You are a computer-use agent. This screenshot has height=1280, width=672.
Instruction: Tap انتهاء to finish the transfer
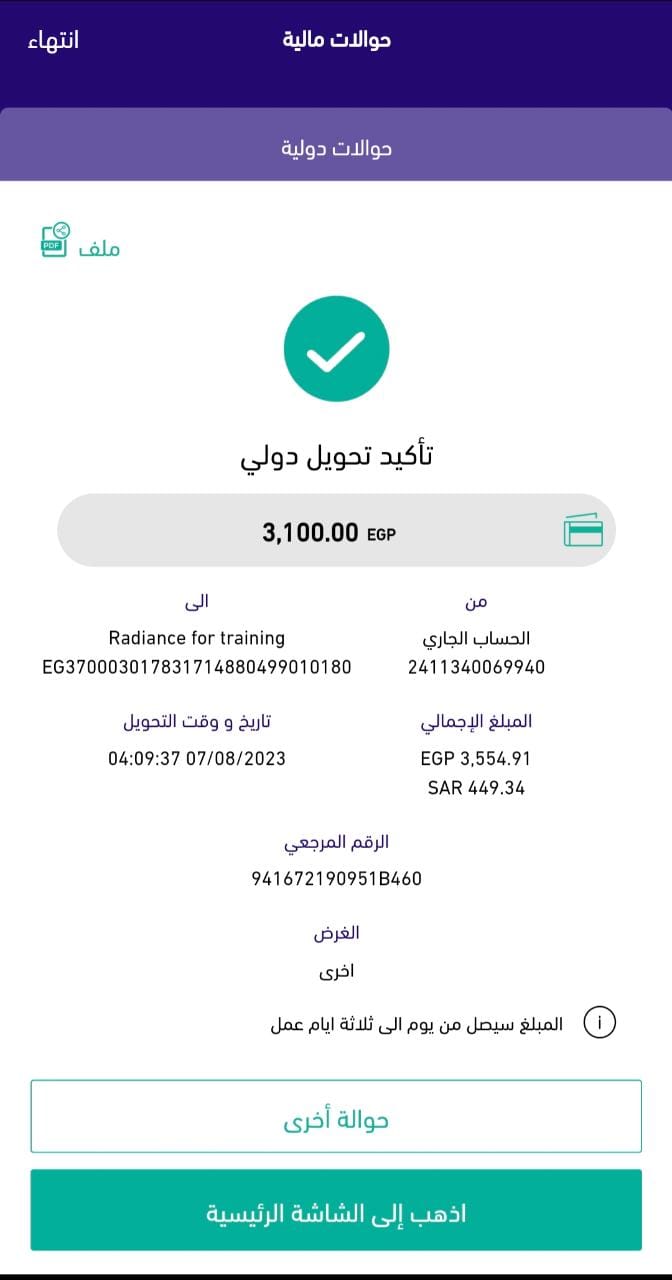(52, 40)
